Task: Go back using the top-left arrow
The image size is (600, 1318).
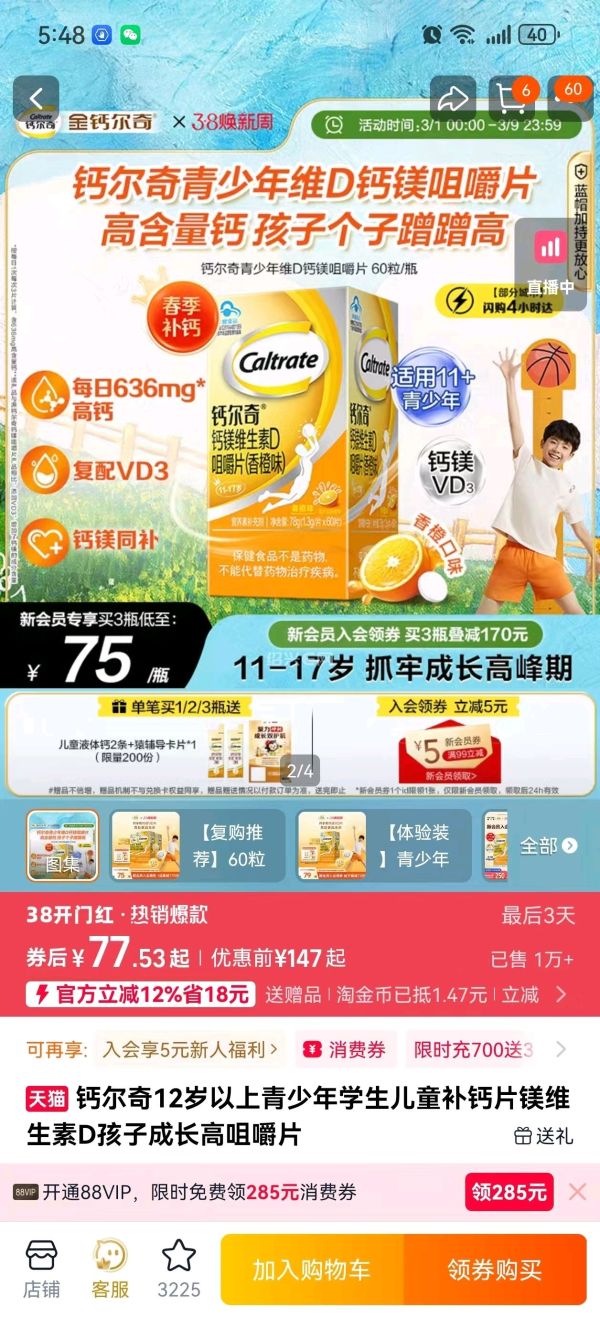Action: point(36,98)
